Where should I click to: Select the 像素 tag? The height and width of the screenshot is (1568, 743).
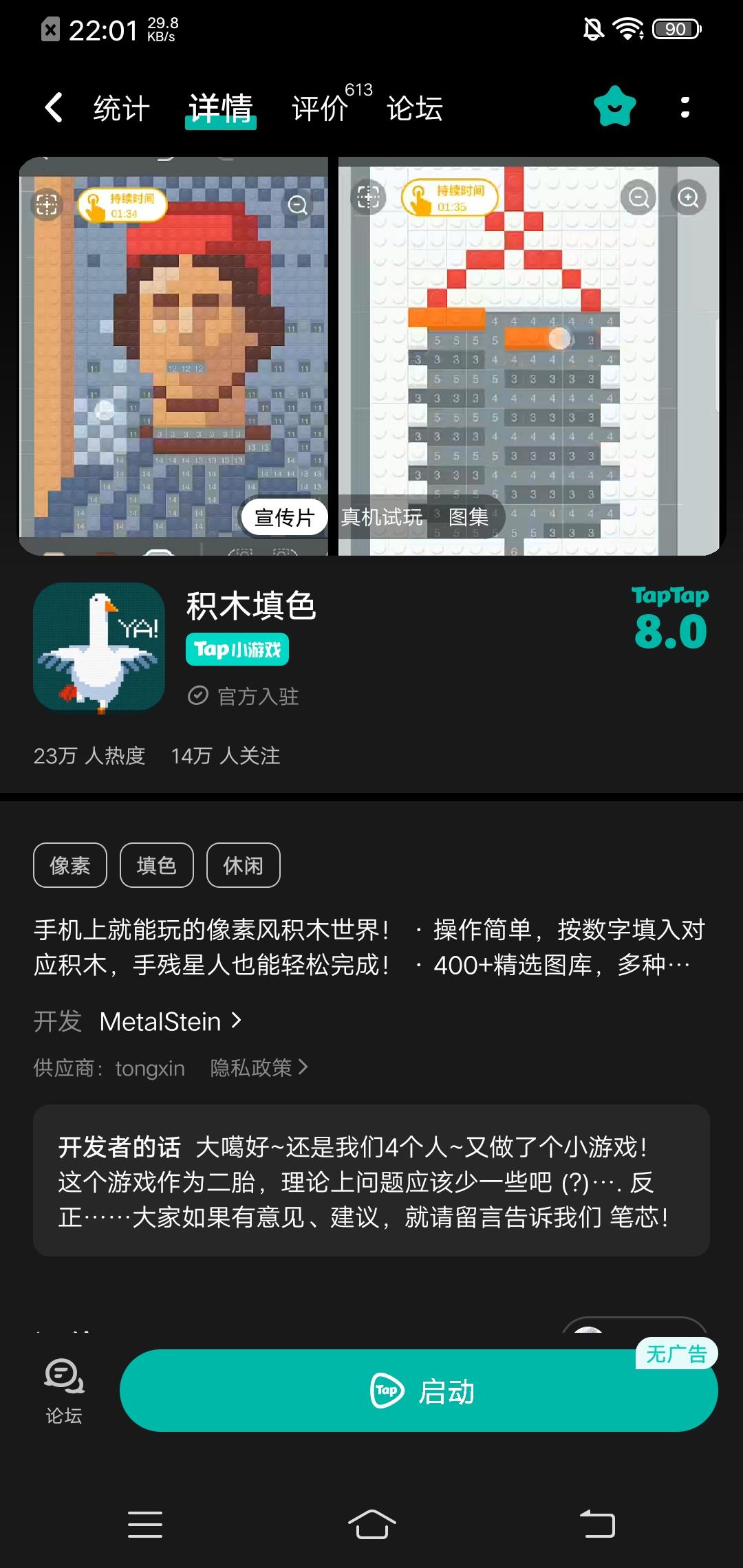pyautogui.click(x=69, y=865)
